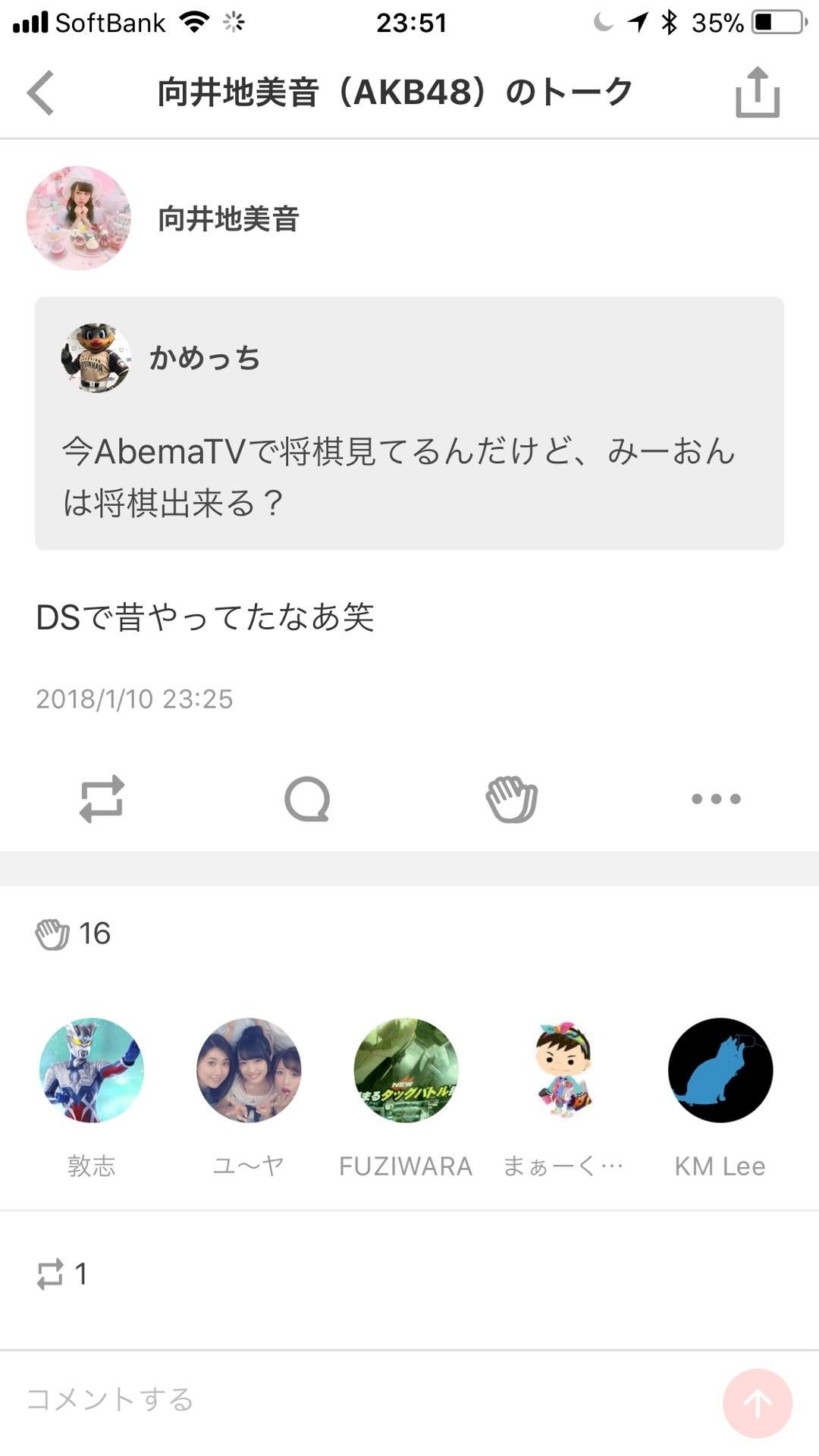View ユ〜ヤ's profile
Screen dimensions: 819x1456
tap(249, 1070)
